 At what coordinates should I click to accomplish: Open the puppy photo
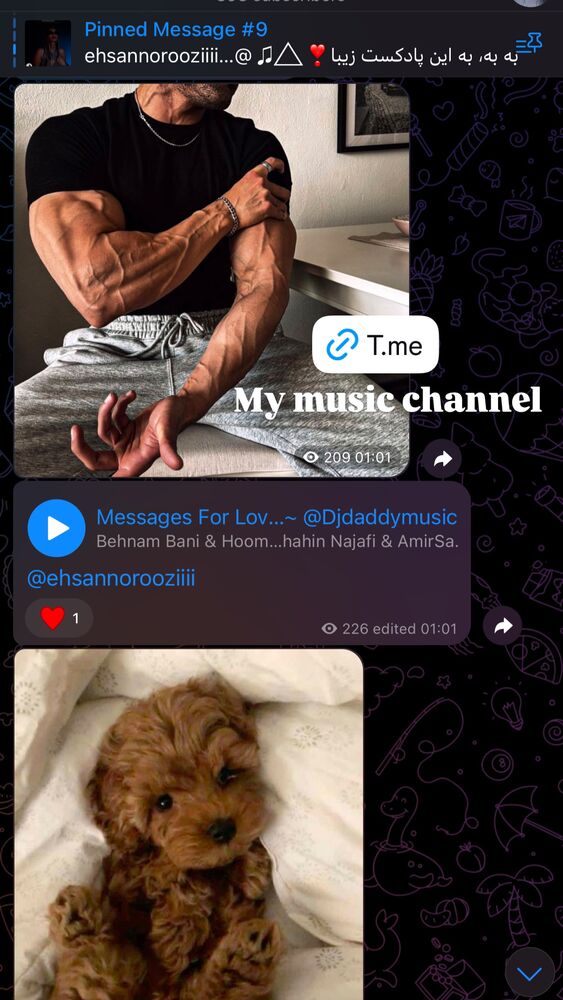coord(189,825)
